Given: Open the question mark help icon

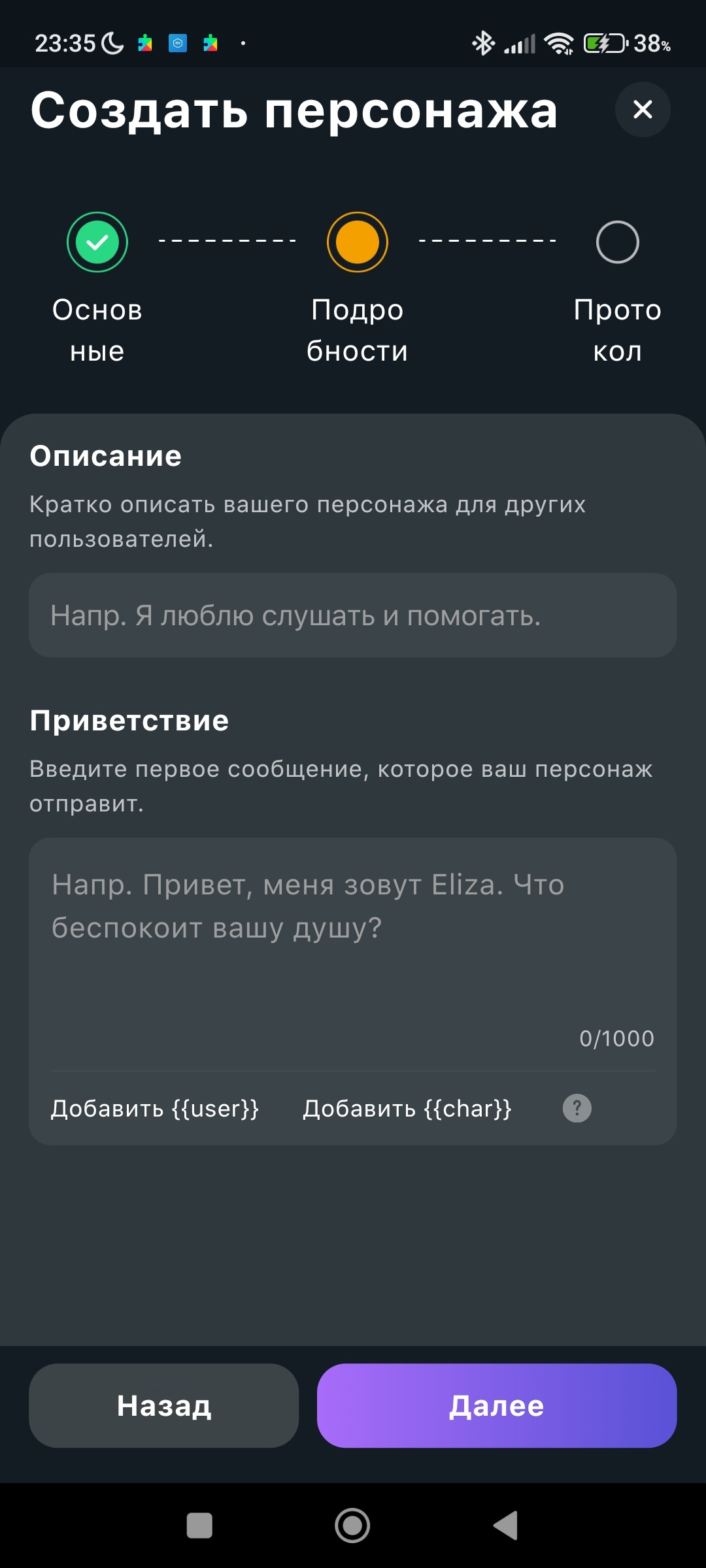Looking at the screenshot, I should (577, 1109).
